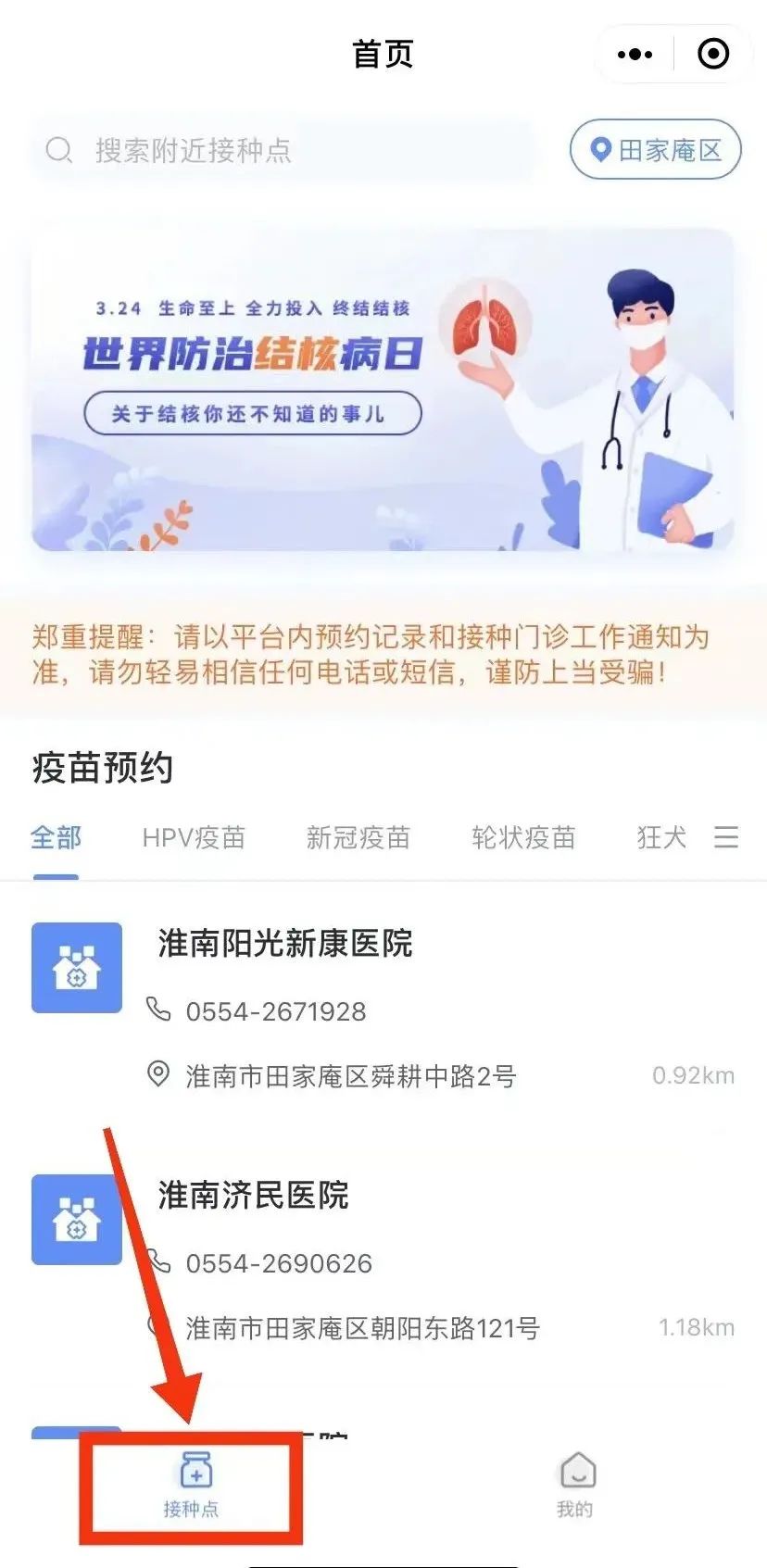Switch to the 新冠疫苗 tab
Image resolution: width=767 pixels, height=1568 pixels.
click(x=358, y=838)
